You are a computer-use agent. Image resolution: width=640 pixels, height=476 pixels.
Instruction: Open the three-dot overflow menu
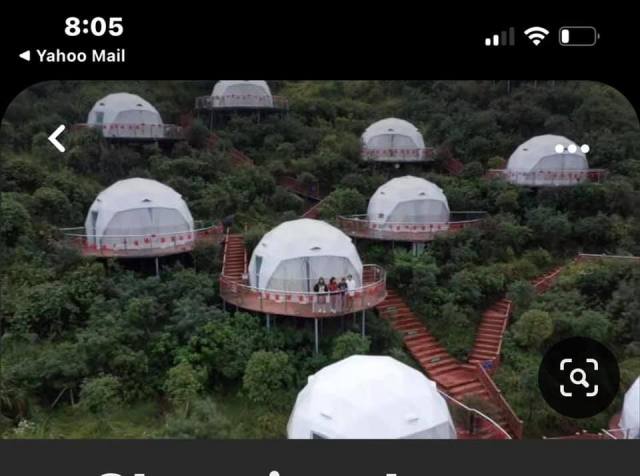(x=572, y=149)
